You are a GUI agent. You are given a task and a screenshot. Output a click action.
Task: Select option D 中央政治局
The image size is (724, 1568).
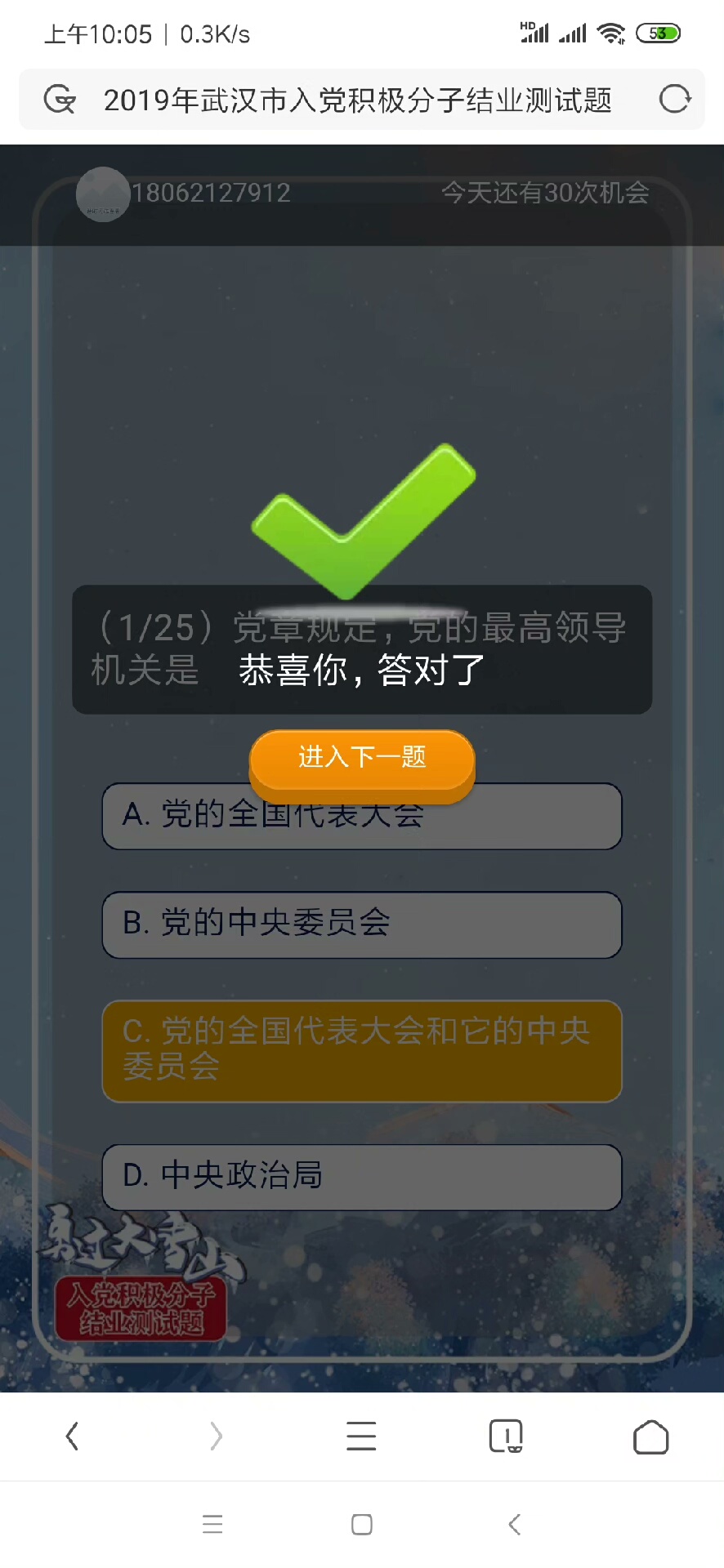click(x=361, y=1177)
